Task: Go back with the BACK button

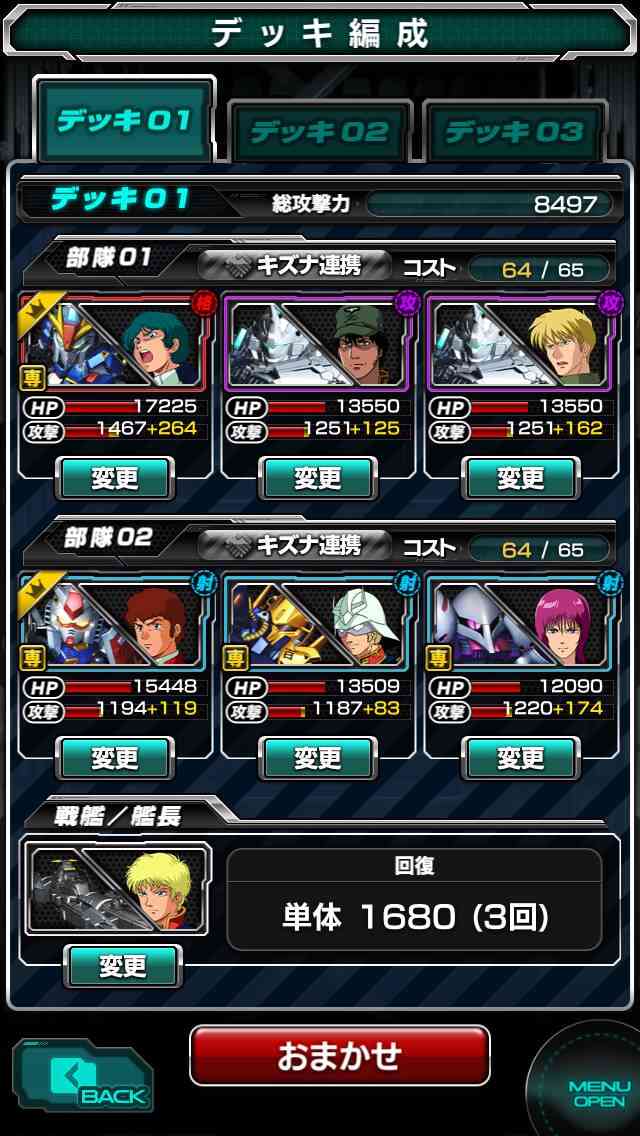Action: coord(83,1076)
